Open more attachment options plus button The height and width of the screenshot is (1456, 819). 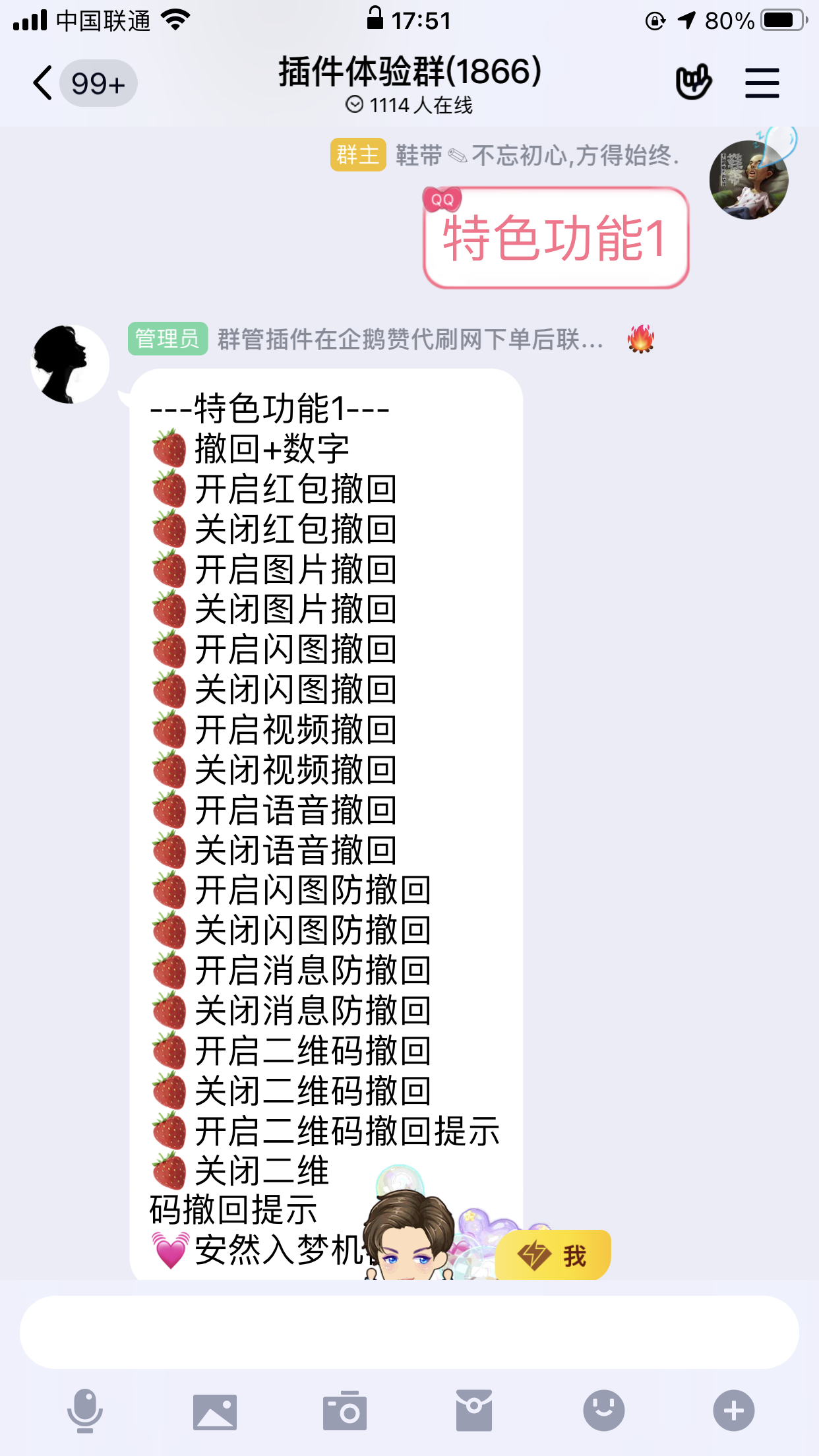click(733, 1410)
